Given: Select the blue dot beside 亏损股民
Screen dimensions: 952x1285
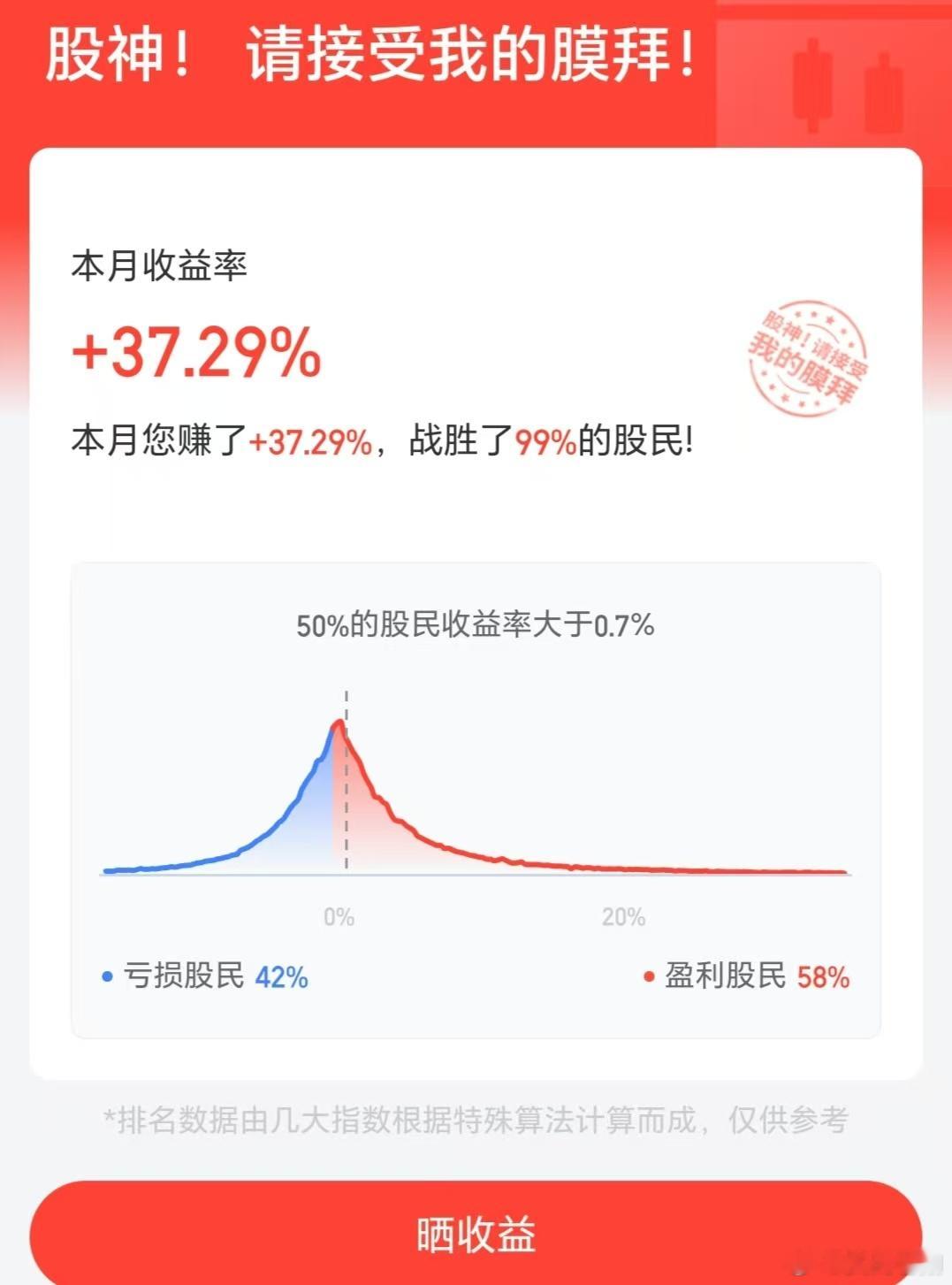Looking at the screenshot, I should tap(106, 976).
